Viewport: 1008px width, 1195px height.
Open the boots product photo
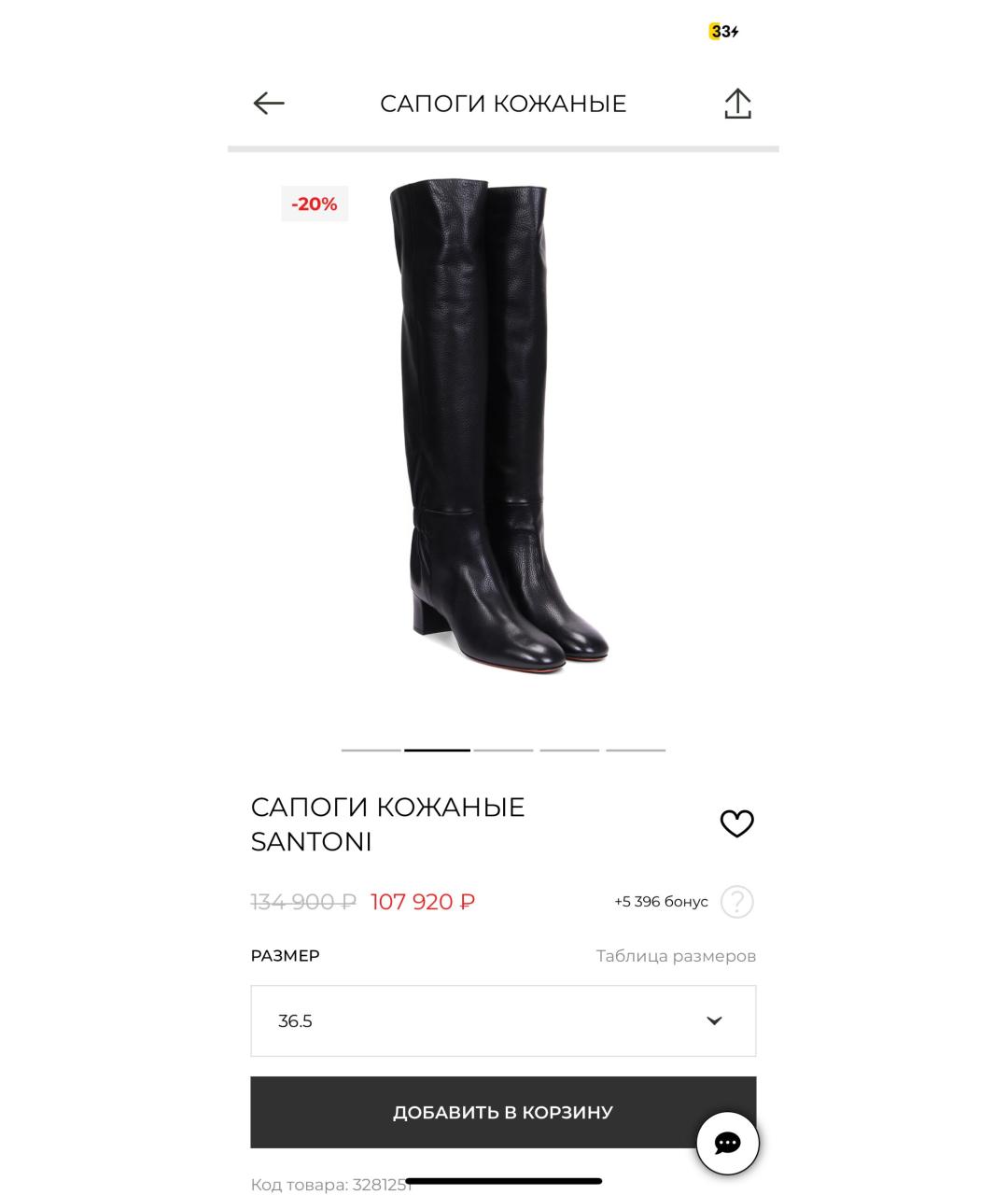(x=499, y=429)
